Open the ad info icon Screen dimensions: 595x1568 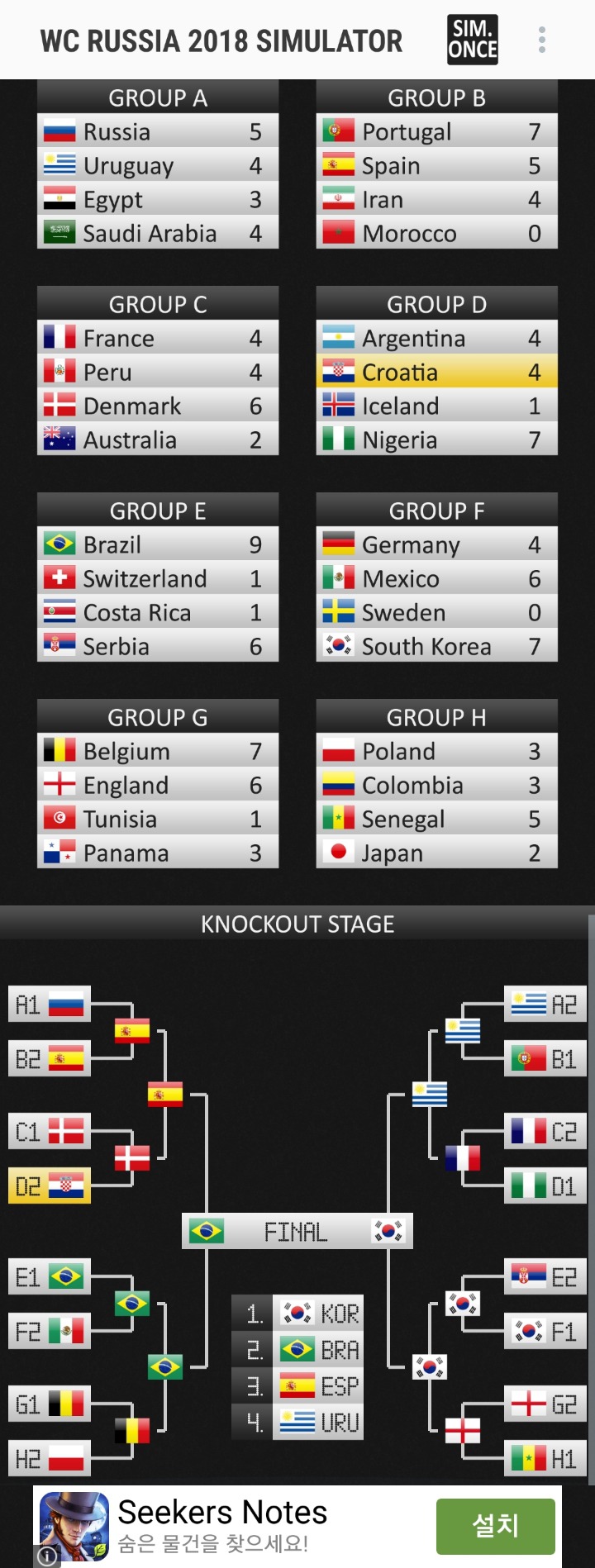48,1556
